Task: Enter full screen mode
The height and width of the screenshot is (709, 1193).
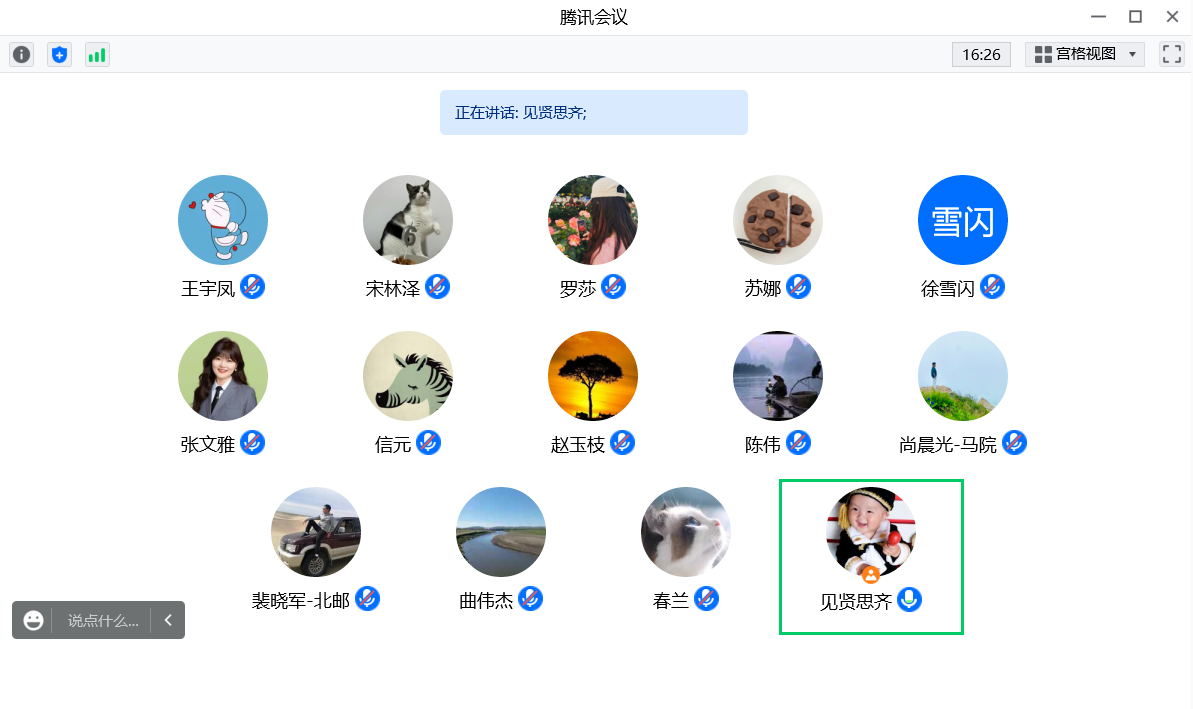Action: [x=1171, y=54]
